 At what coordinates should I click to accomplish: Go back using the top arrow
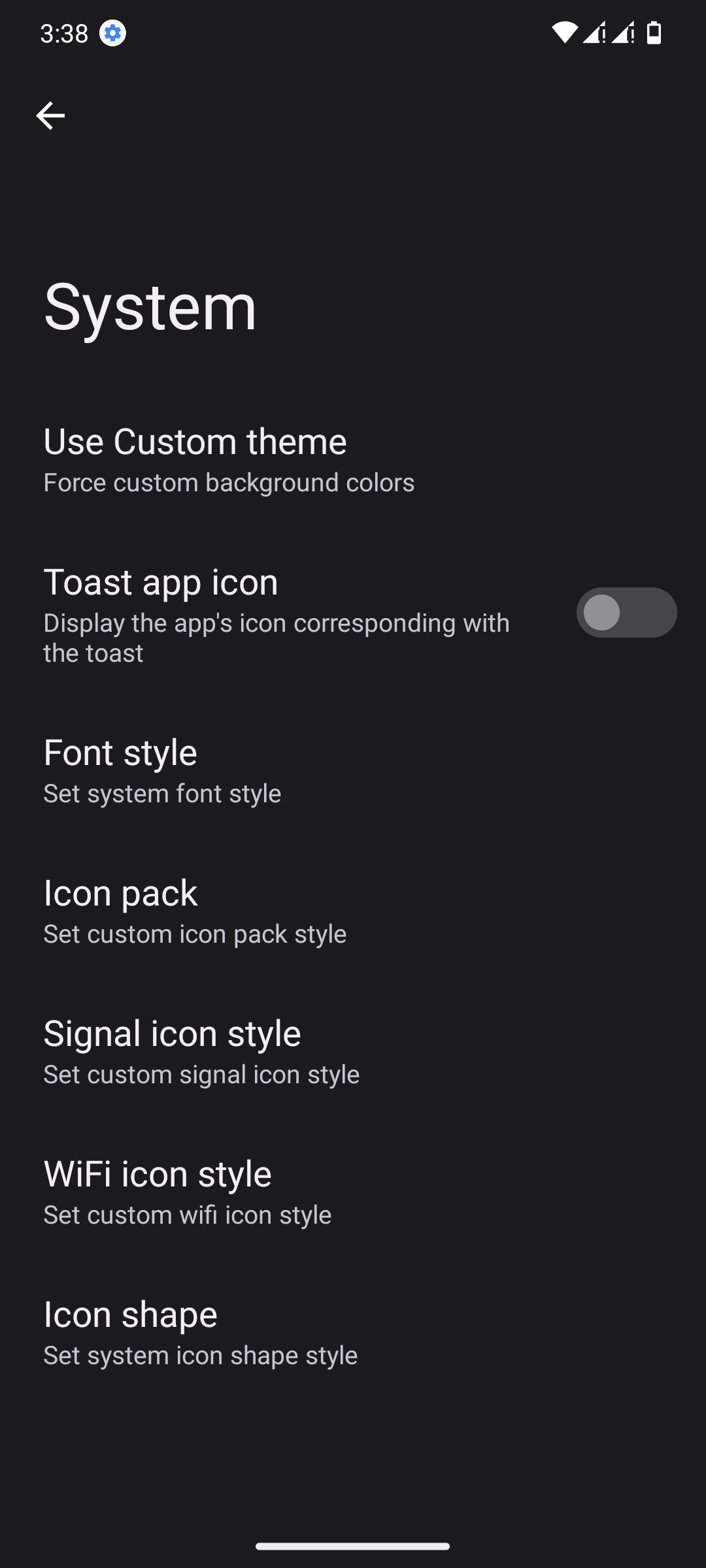click(50, 116)
